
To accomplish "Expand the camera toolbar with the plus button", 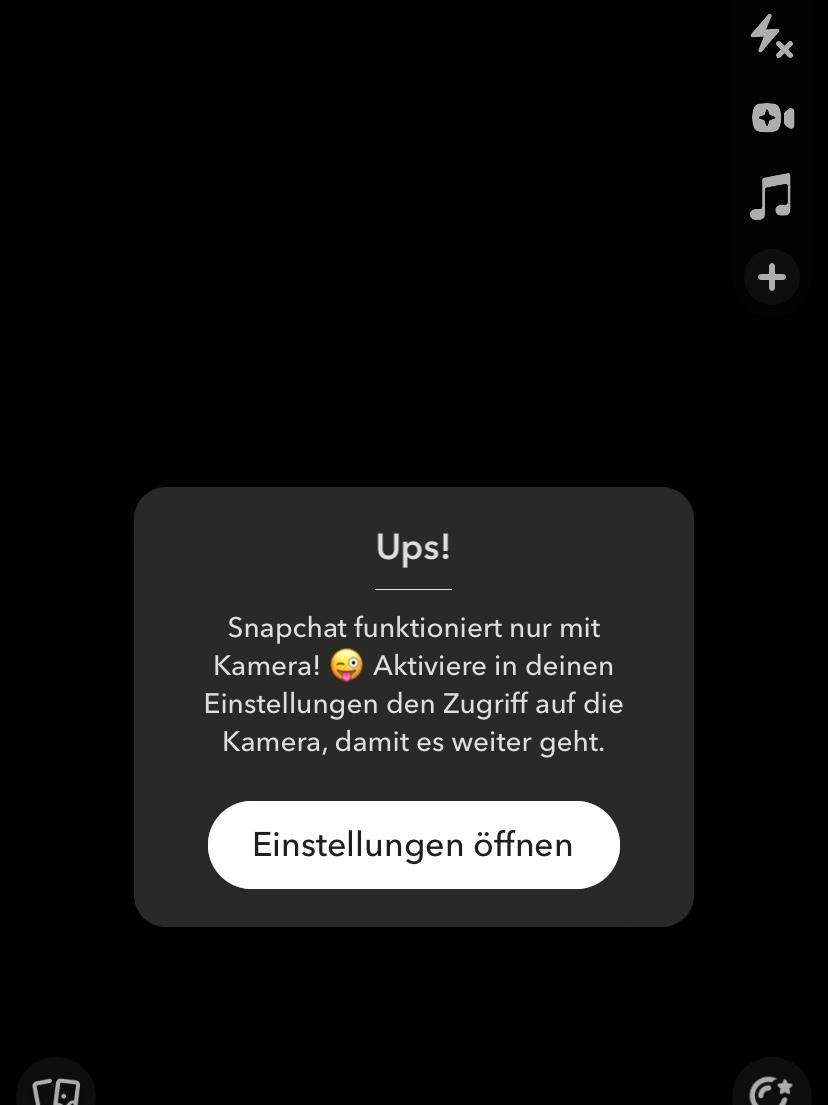I will pyautogui.click(x=771, y=277).
